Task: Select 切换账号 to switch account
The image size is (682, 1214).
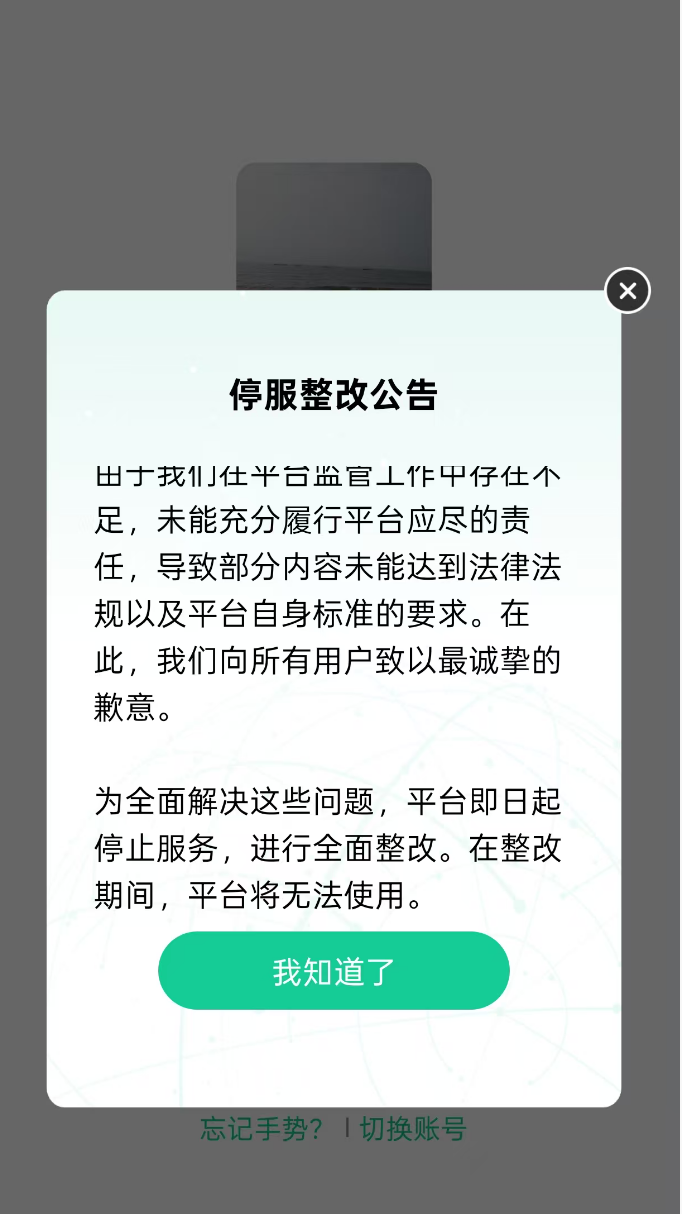Action: pyautogui.click(x=413, y=1129)
